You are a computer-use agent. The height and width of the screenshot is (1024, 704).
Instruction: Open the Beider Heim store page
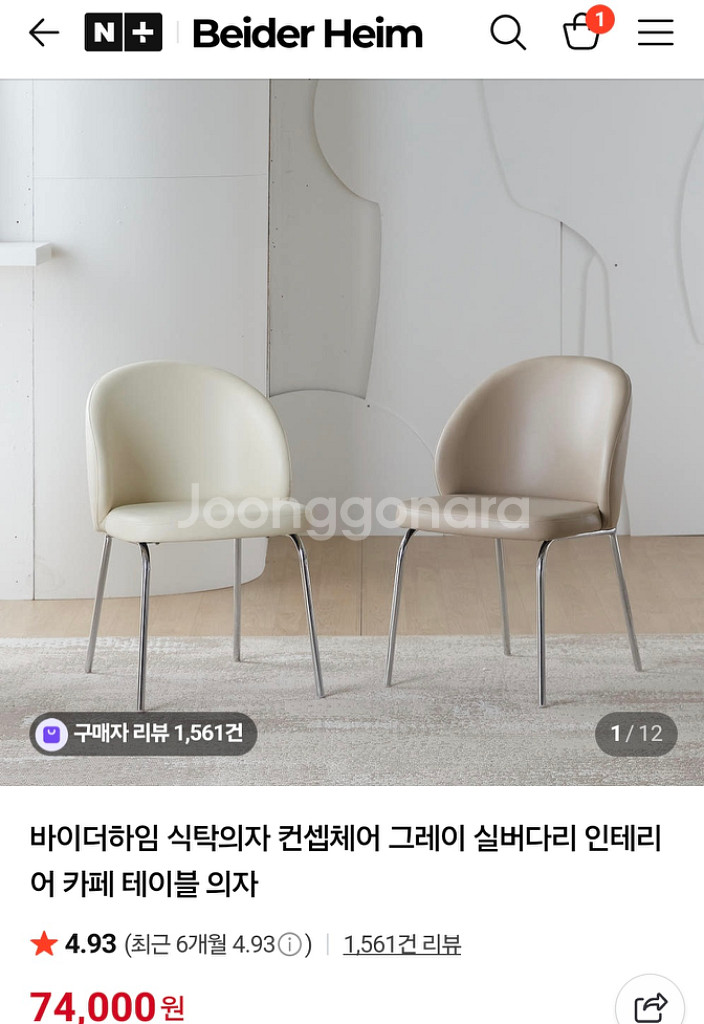pyautogui.click(x=308, y=33)
